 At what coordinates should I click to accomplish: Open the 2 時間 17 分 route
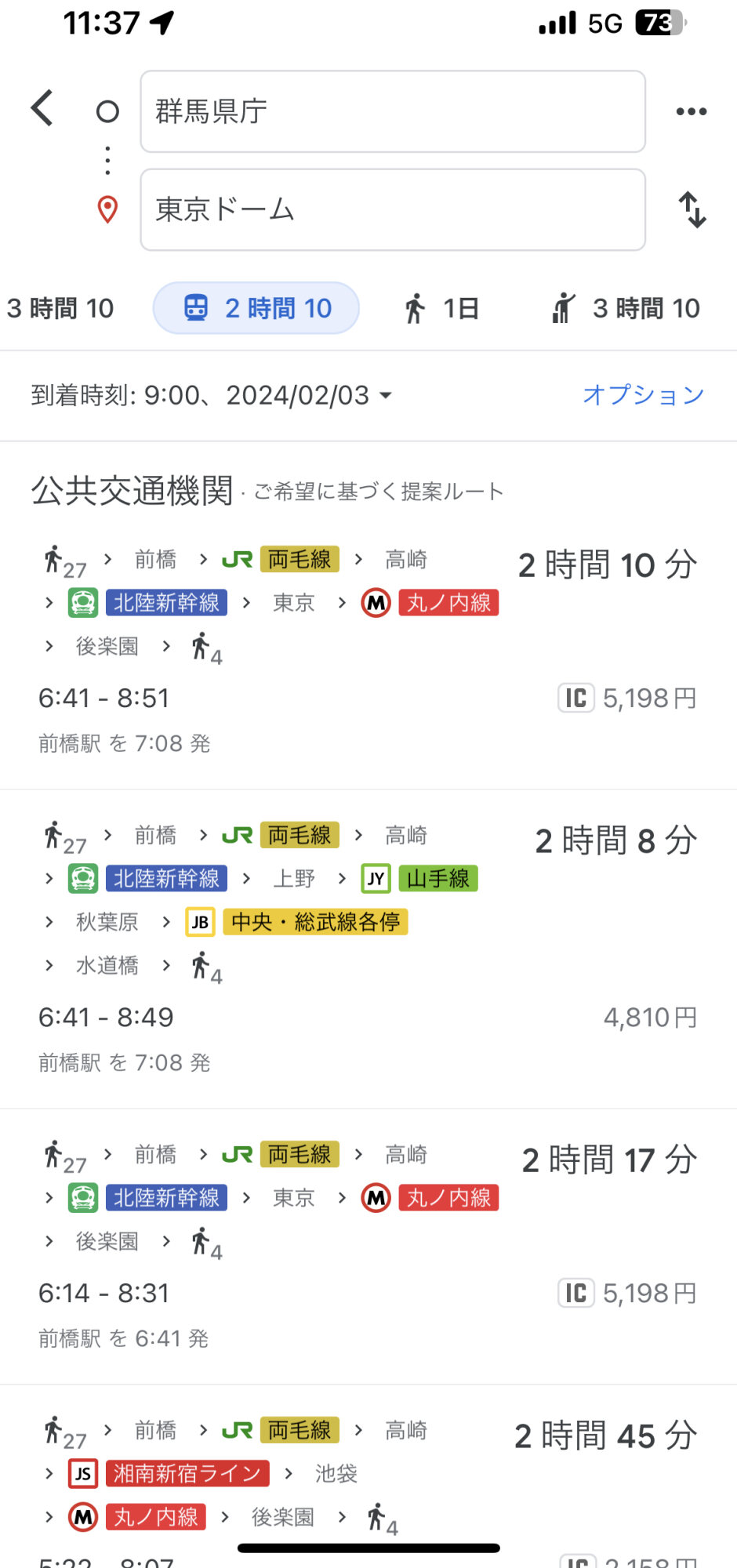tap(368, 1247)
